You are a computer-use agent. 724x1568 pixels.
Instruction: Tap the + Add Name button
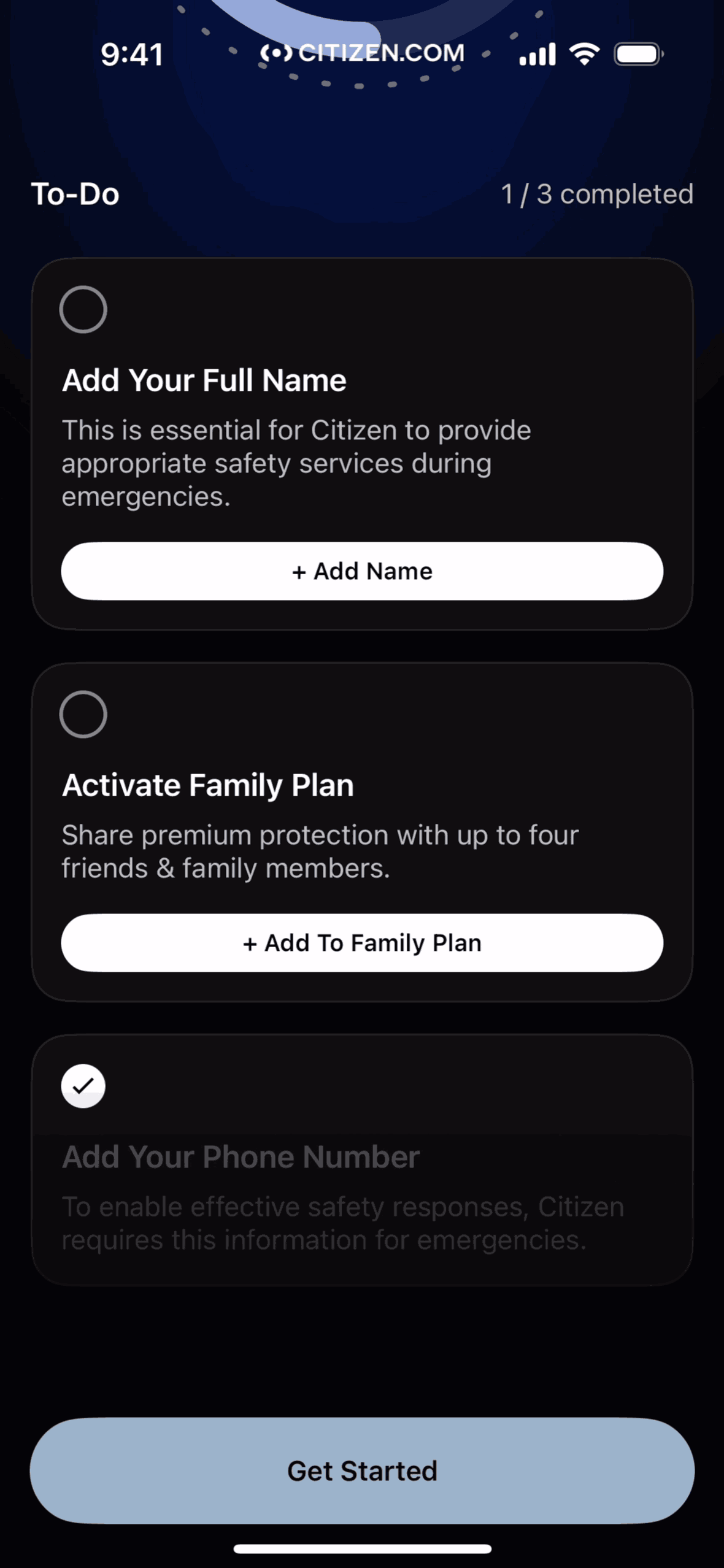pos(362,571)
